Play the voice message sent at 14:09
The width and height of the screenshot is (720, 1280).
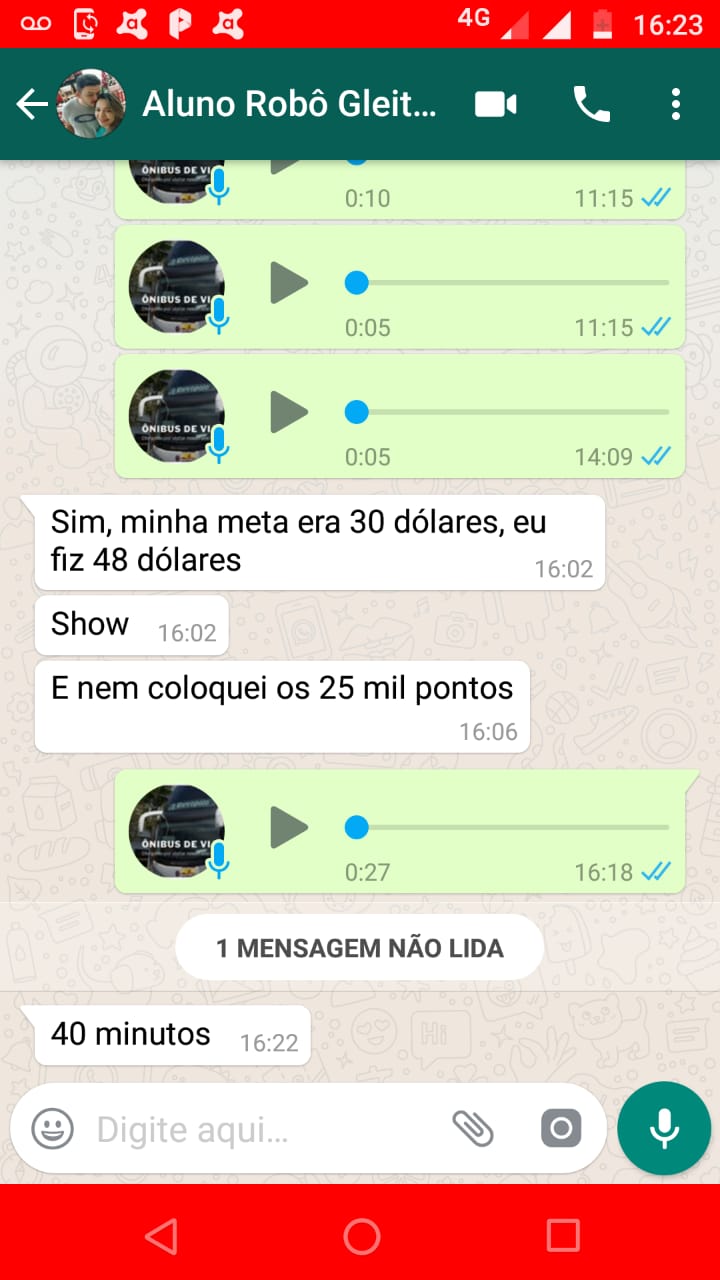[289, 412]
